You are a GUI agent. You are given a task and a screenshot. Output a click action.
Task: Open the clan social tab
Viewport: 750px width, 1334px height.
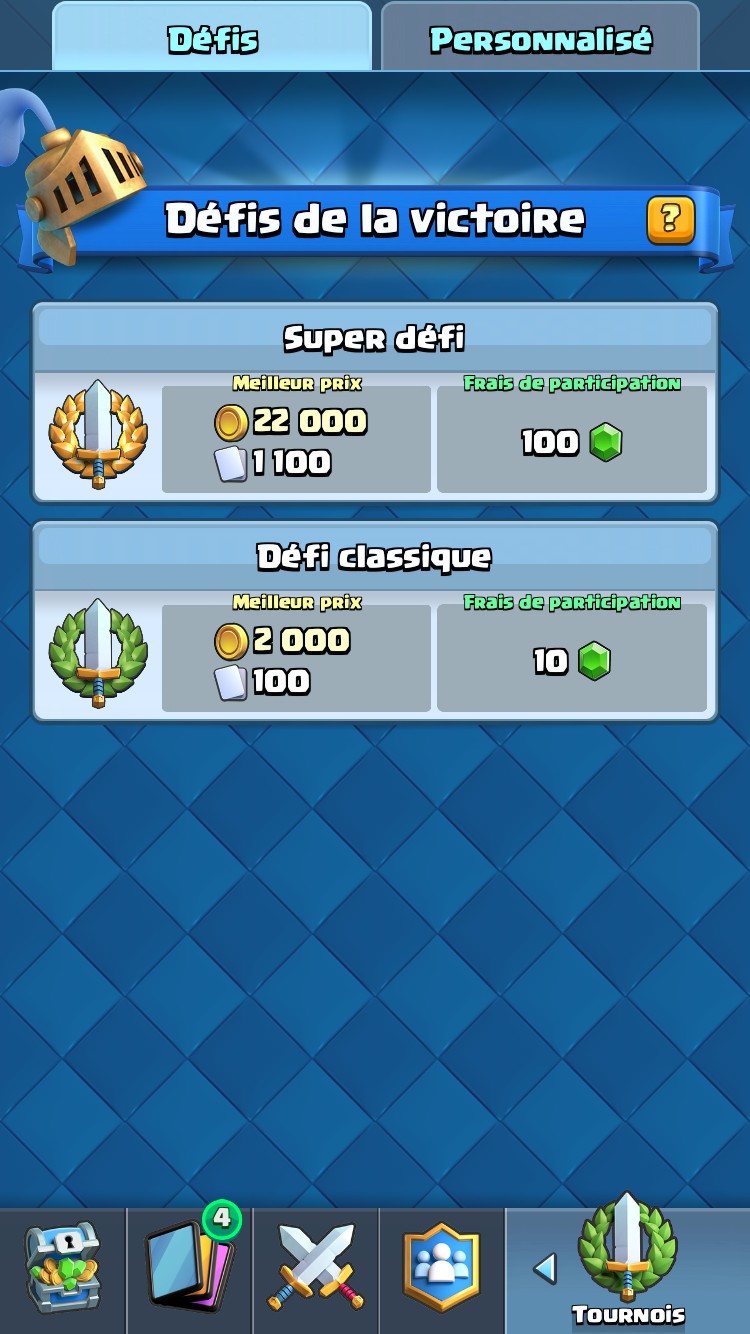click(x=442, y=1270)
